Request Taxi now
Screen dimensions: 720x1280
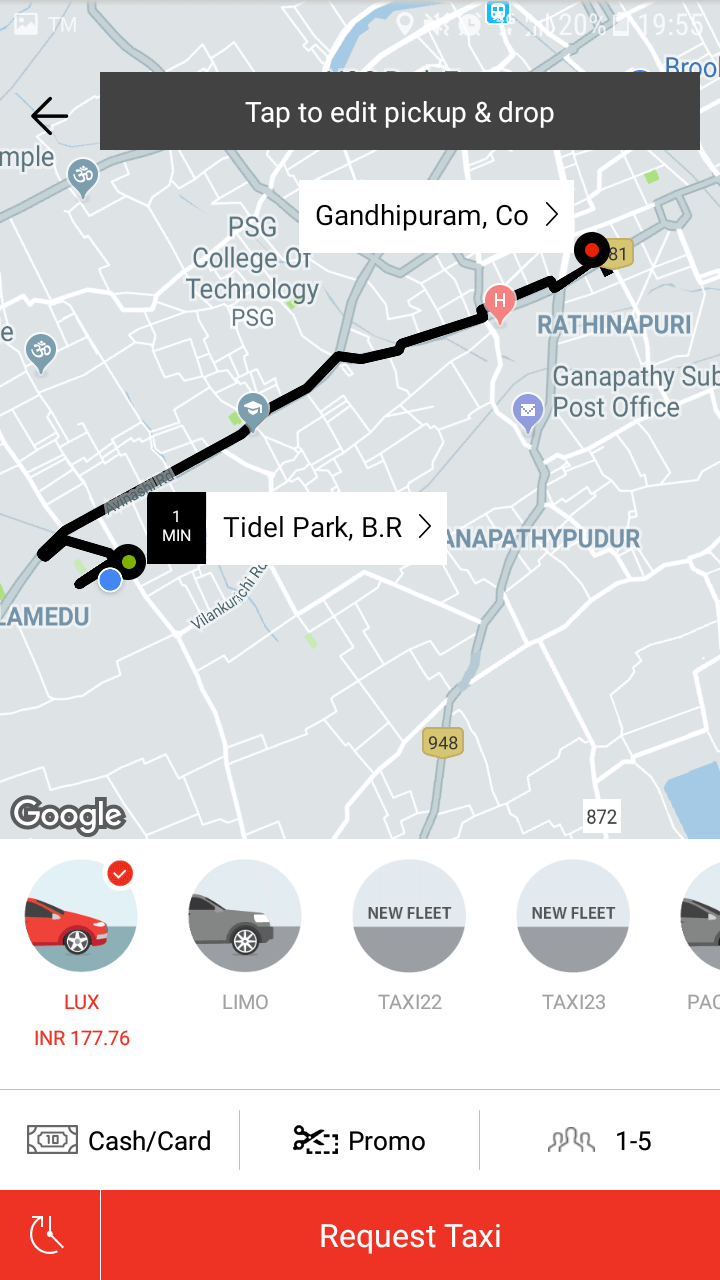[x=410, y=1235]
